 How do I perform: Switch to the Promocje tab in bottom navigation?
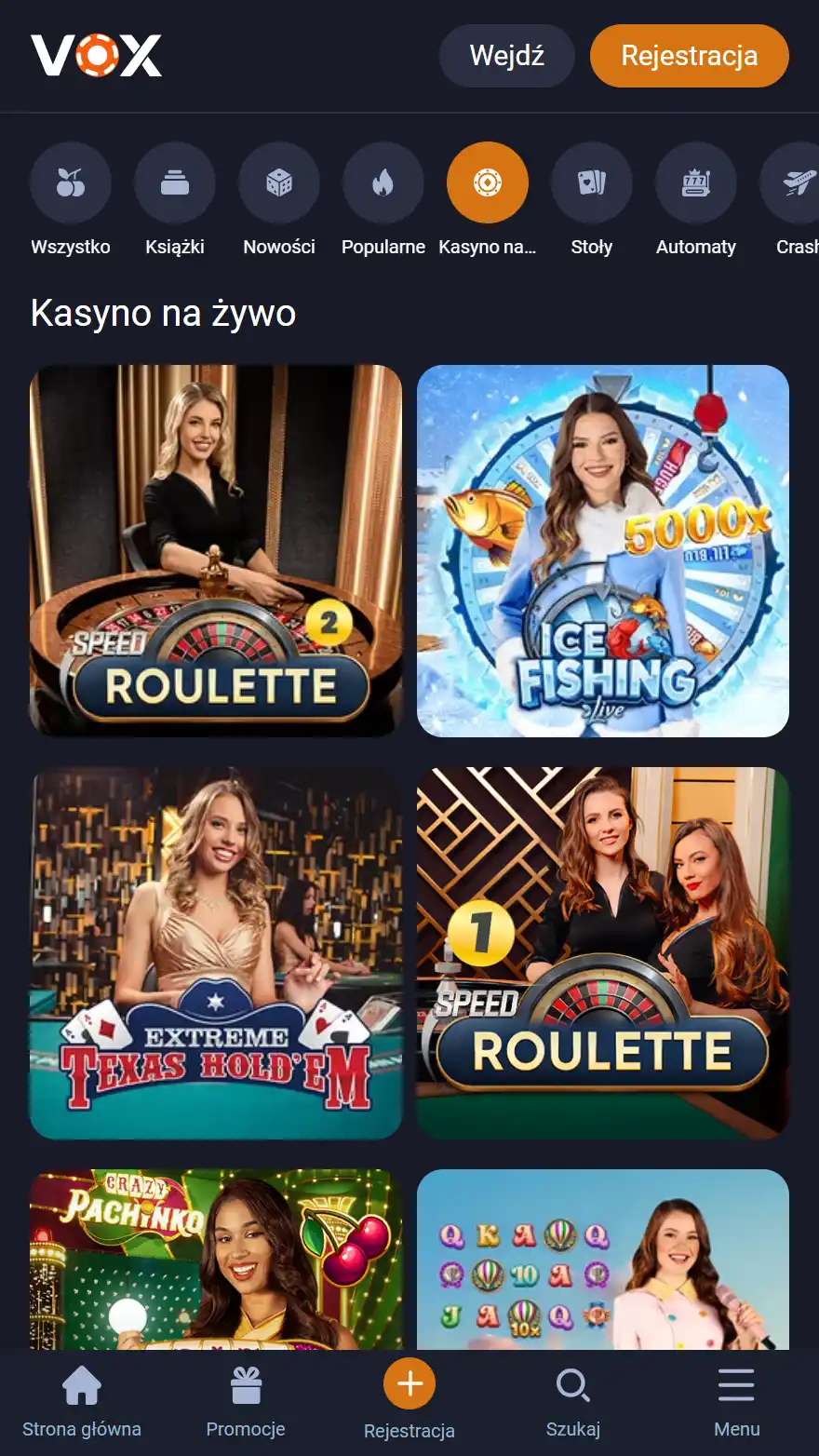click(x=246, y=1401)
